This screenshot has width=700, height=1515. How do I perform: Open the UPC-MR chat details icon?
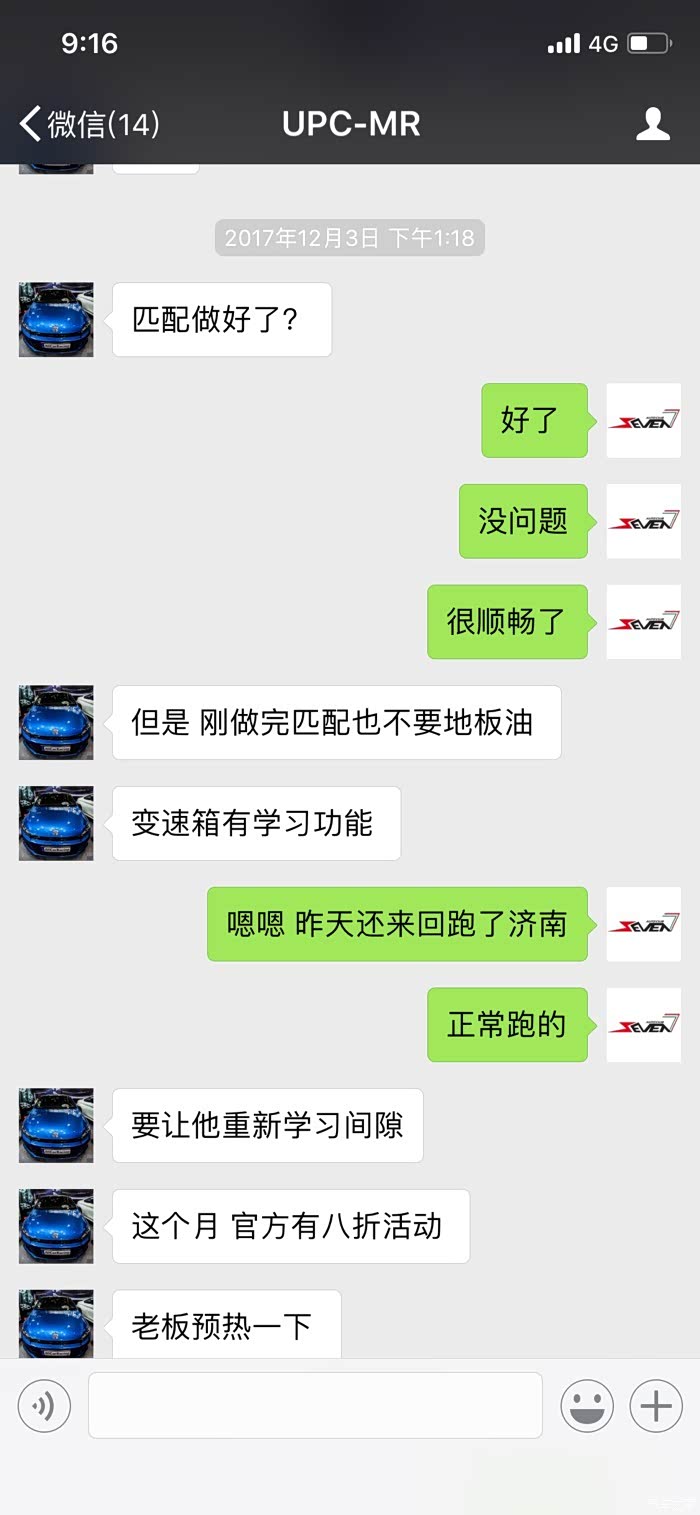[653, 124]
